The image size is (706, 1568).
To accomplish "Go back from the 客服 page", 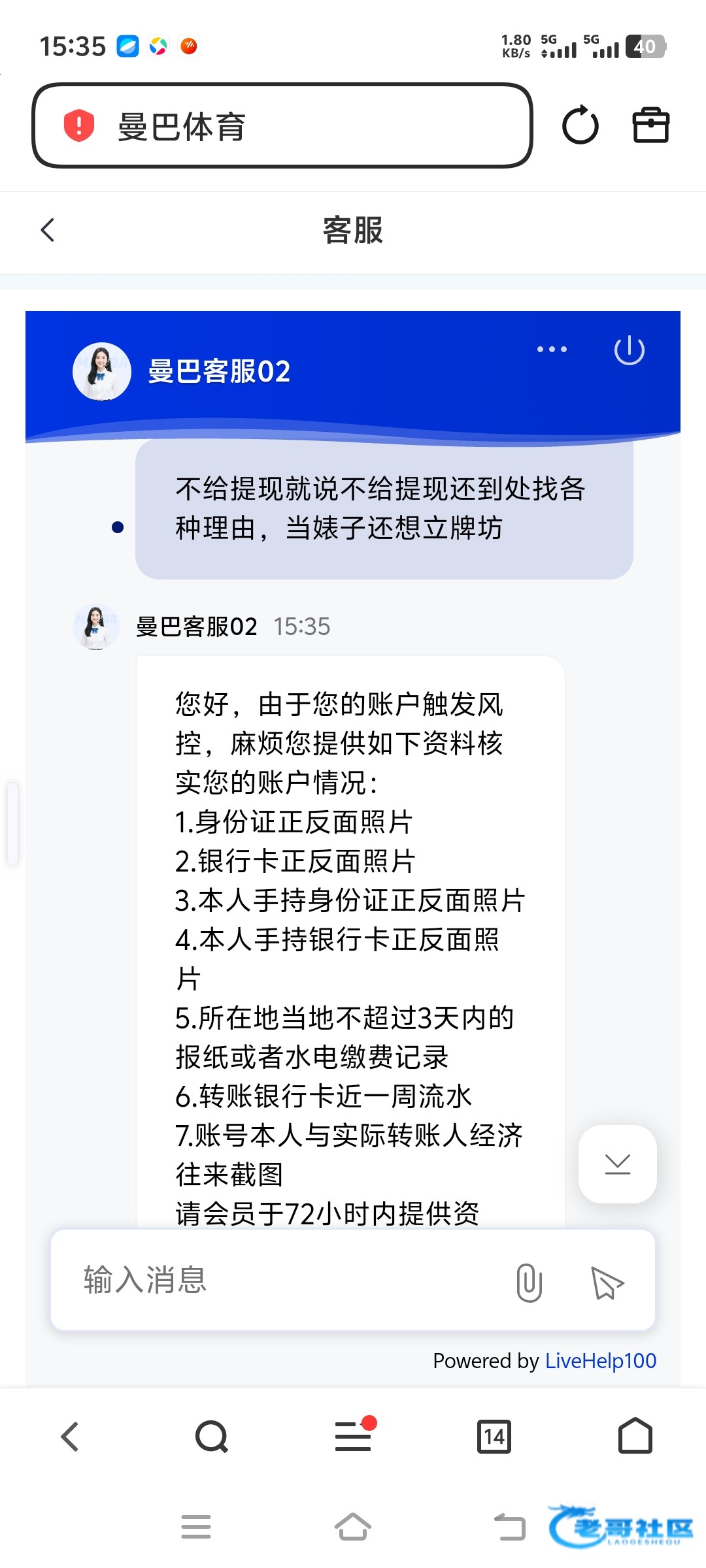I will click(48, 230).
